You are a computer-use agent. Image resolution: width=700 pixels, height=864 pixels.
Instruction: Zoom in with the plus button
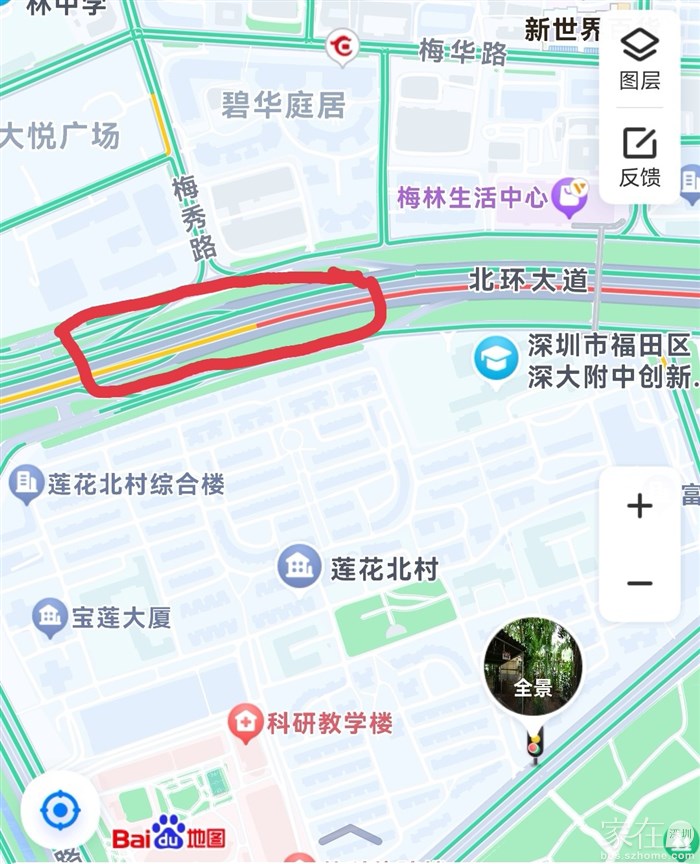pos(640,506)
